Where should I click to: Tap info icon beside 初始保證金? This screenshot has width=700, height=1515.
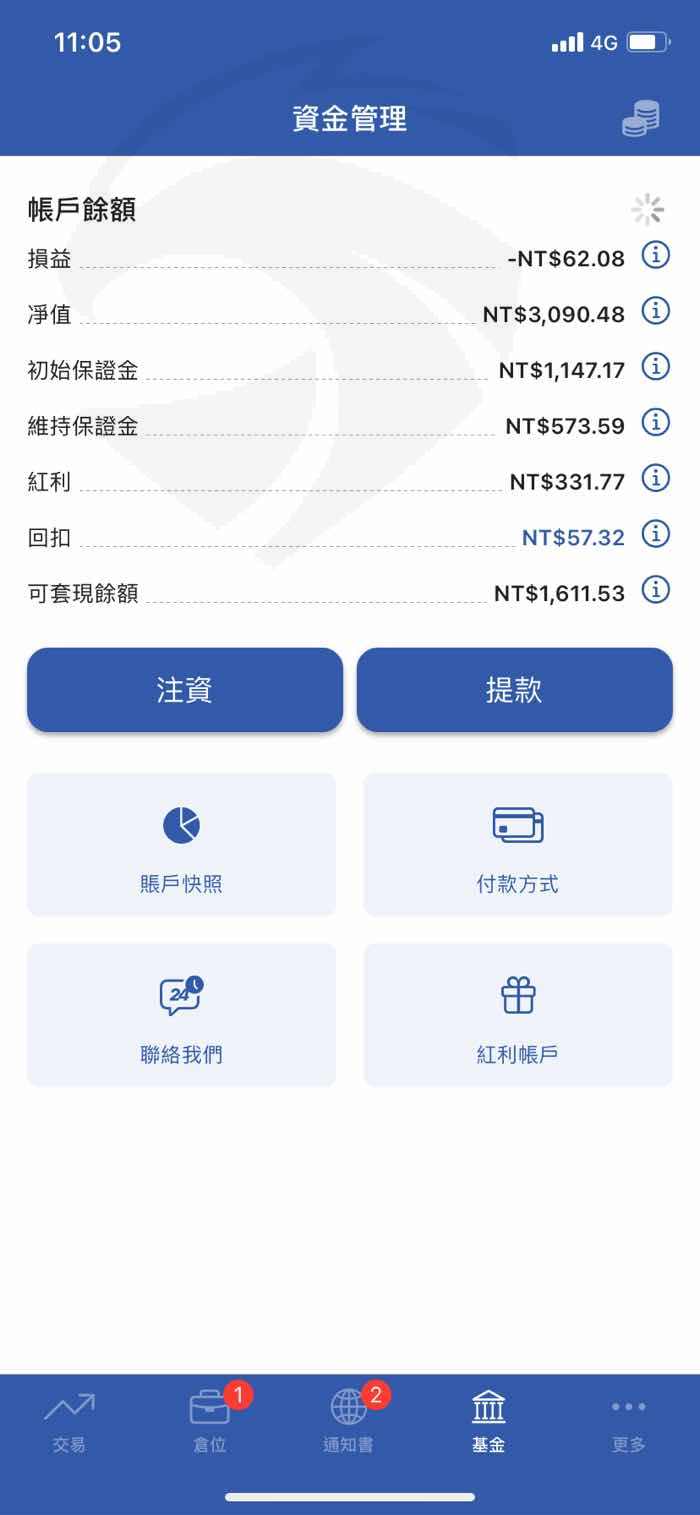click(655, 368)
